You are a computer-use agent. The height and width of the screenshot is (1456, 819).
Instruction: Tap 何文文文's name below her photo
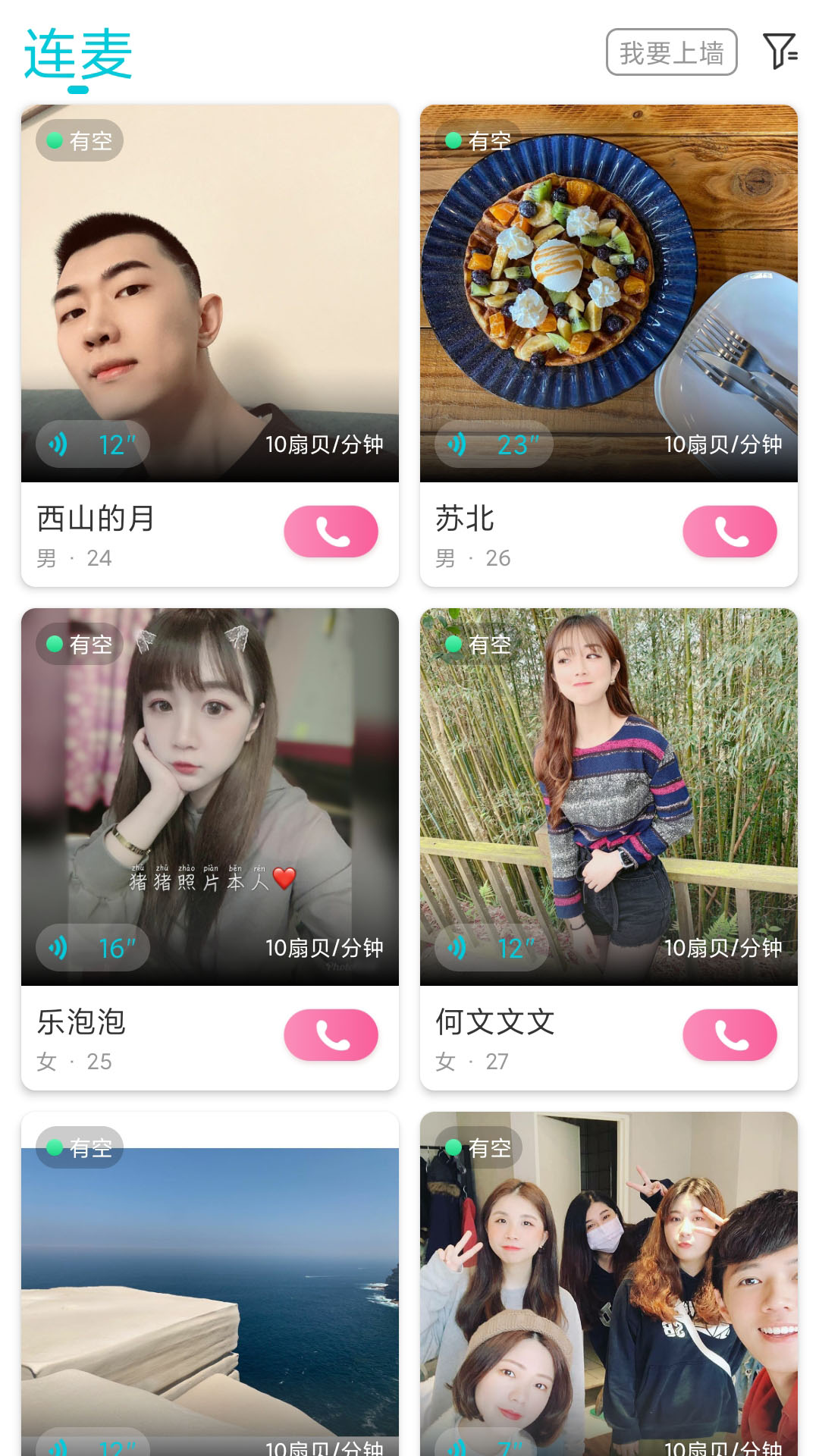[x=494, y=1022]
